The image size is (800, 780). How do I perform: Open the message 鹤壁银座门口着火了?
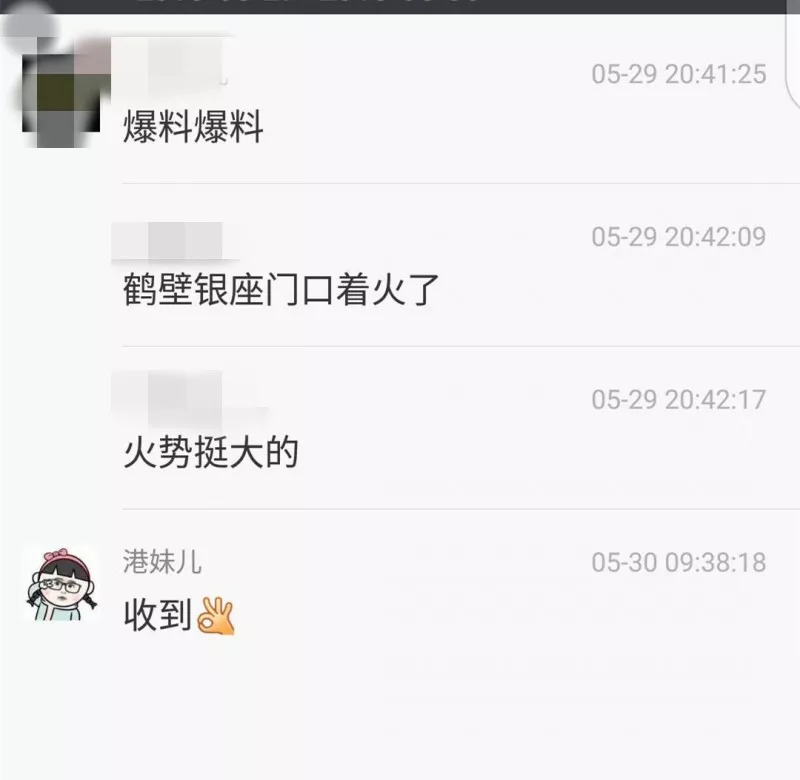click(x=281, y=290)
